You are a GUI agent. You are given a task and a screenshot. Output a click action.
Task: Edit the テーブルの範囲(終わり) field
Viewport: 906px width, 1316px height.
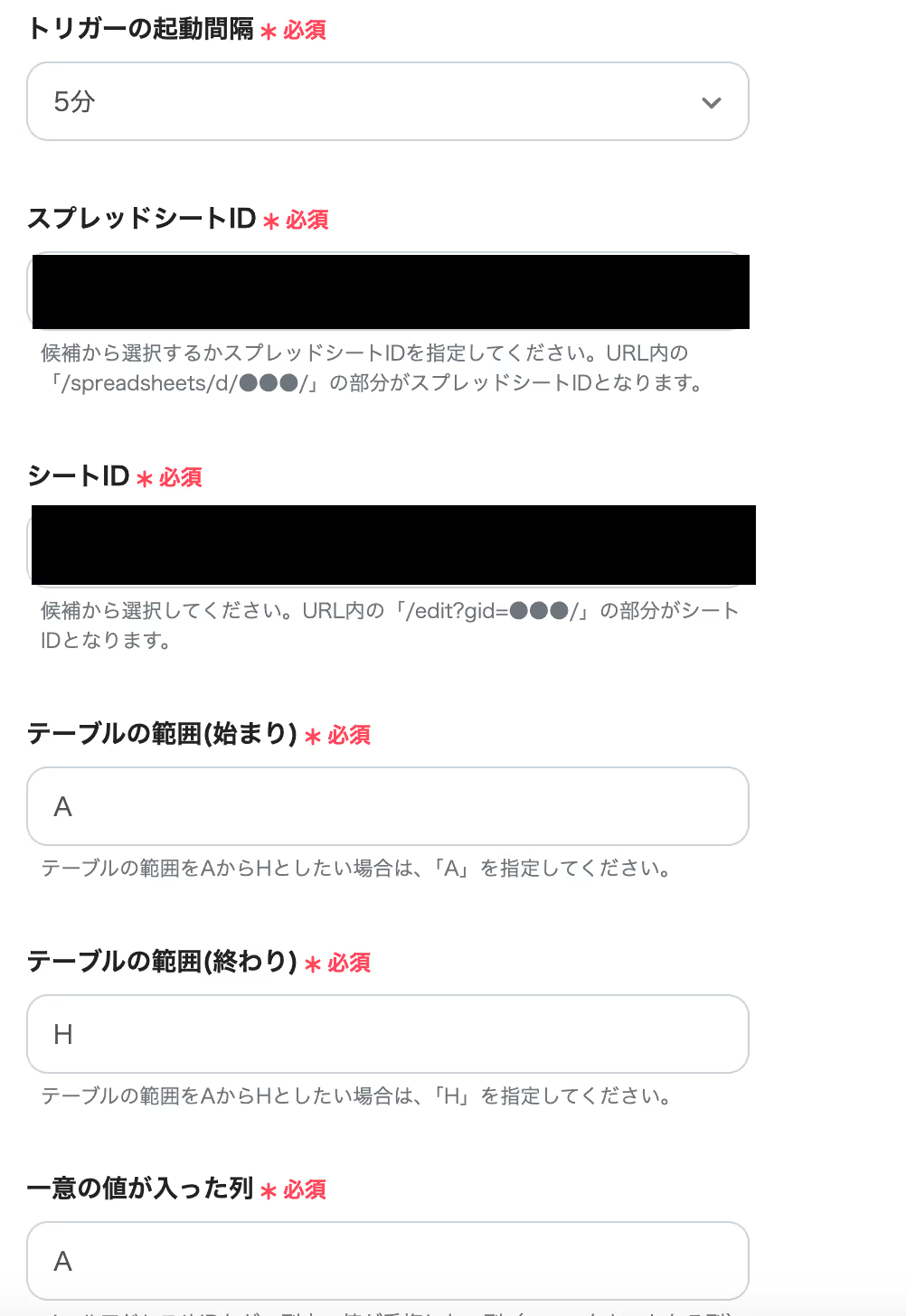pos(387,1034)
